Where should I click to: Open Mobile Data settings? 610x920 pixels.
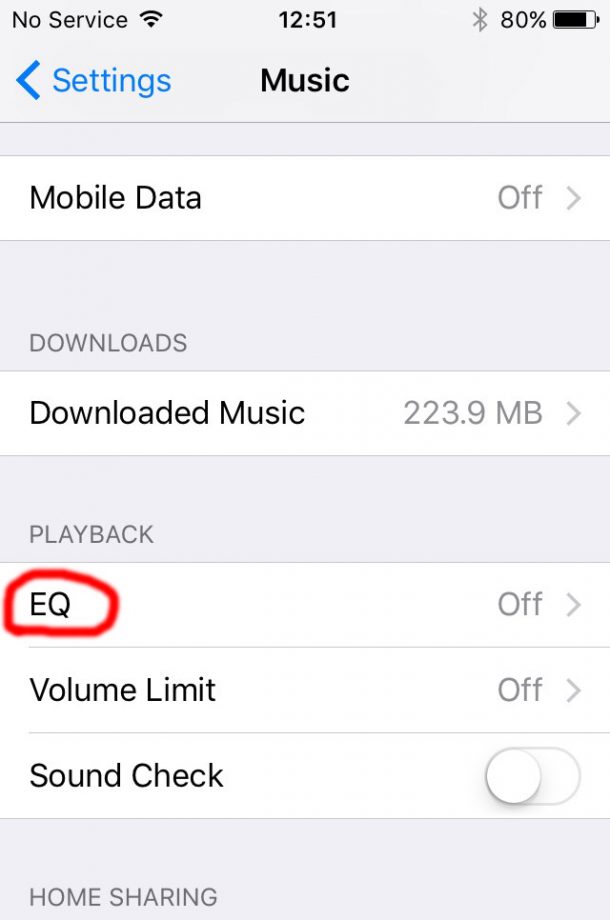coord(305,198)
